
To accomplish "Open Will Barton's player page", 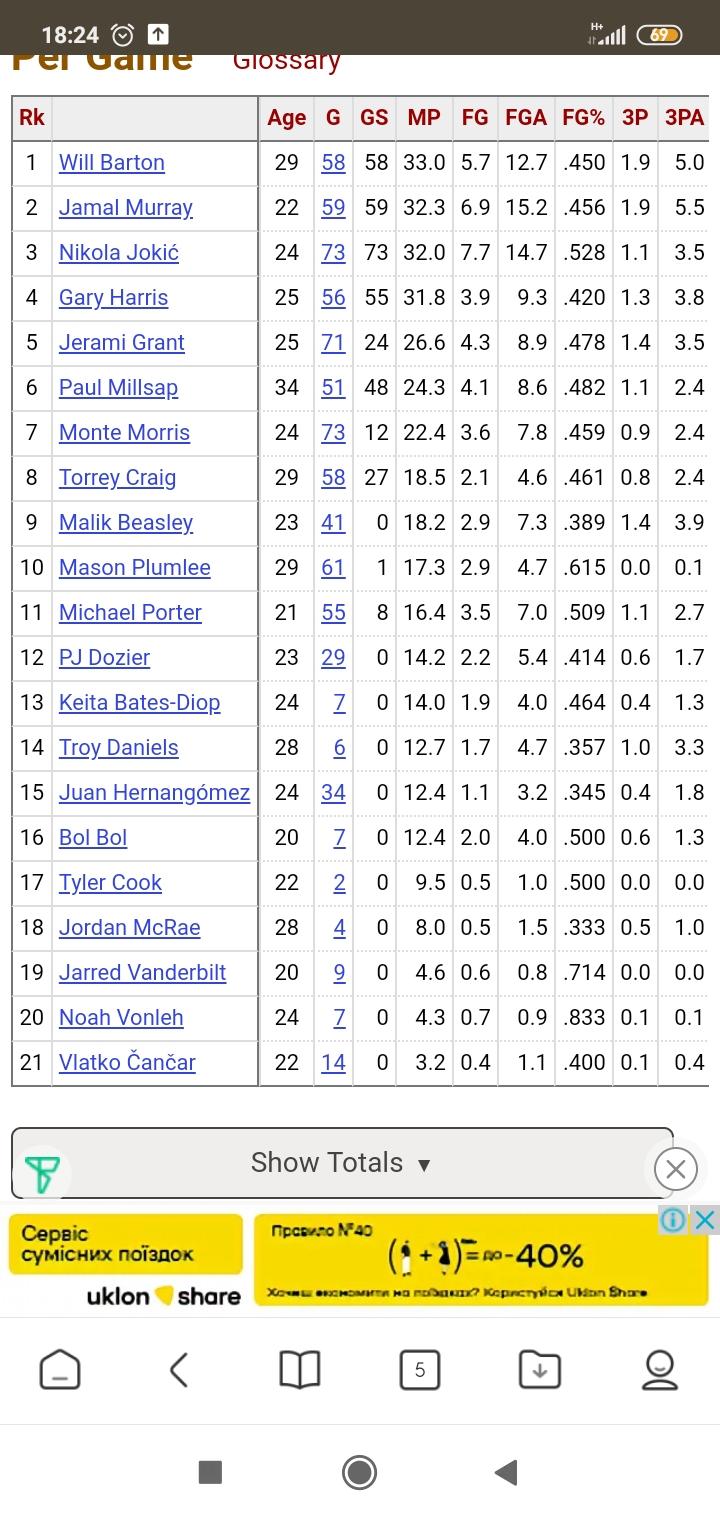I will click(112, 162).
